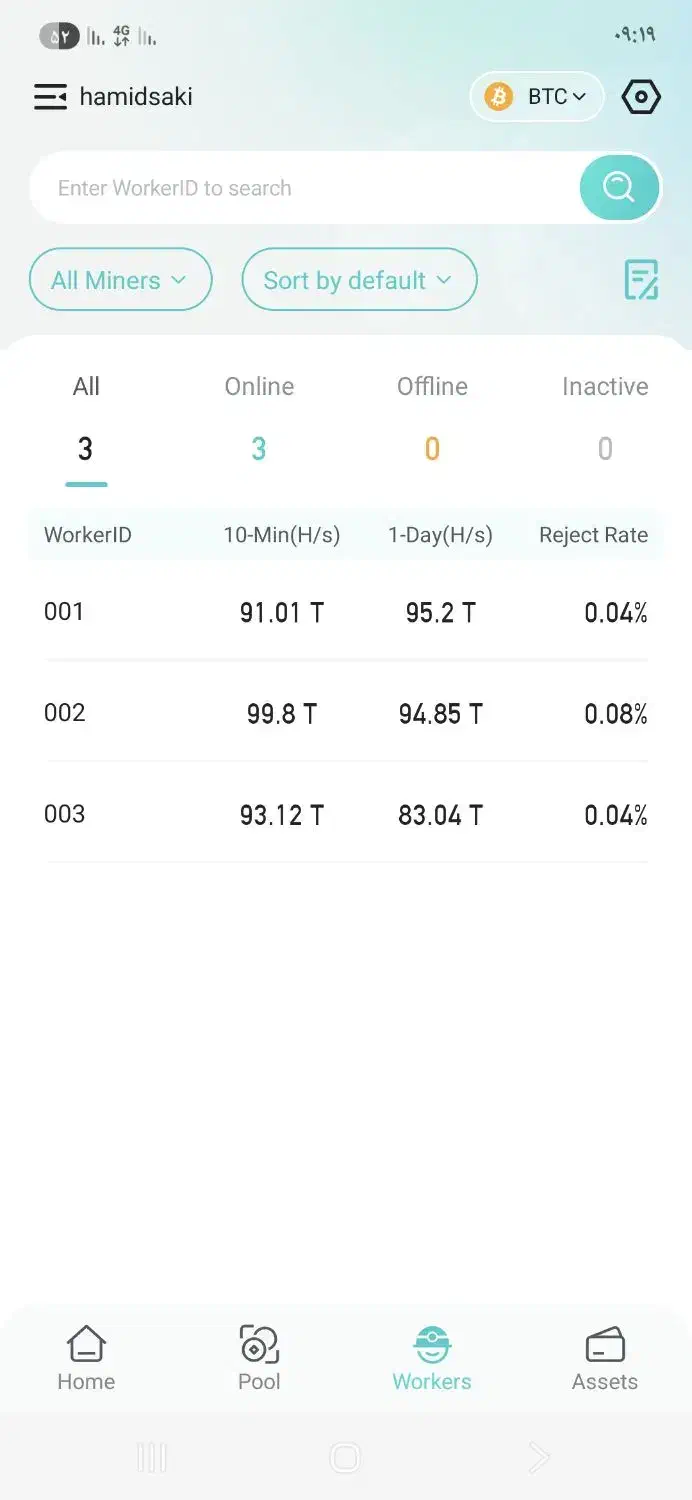The height and width of the screenshot is (1500, 692).
Task: Switch to the Online workers tab
Action: pos(259,417)
